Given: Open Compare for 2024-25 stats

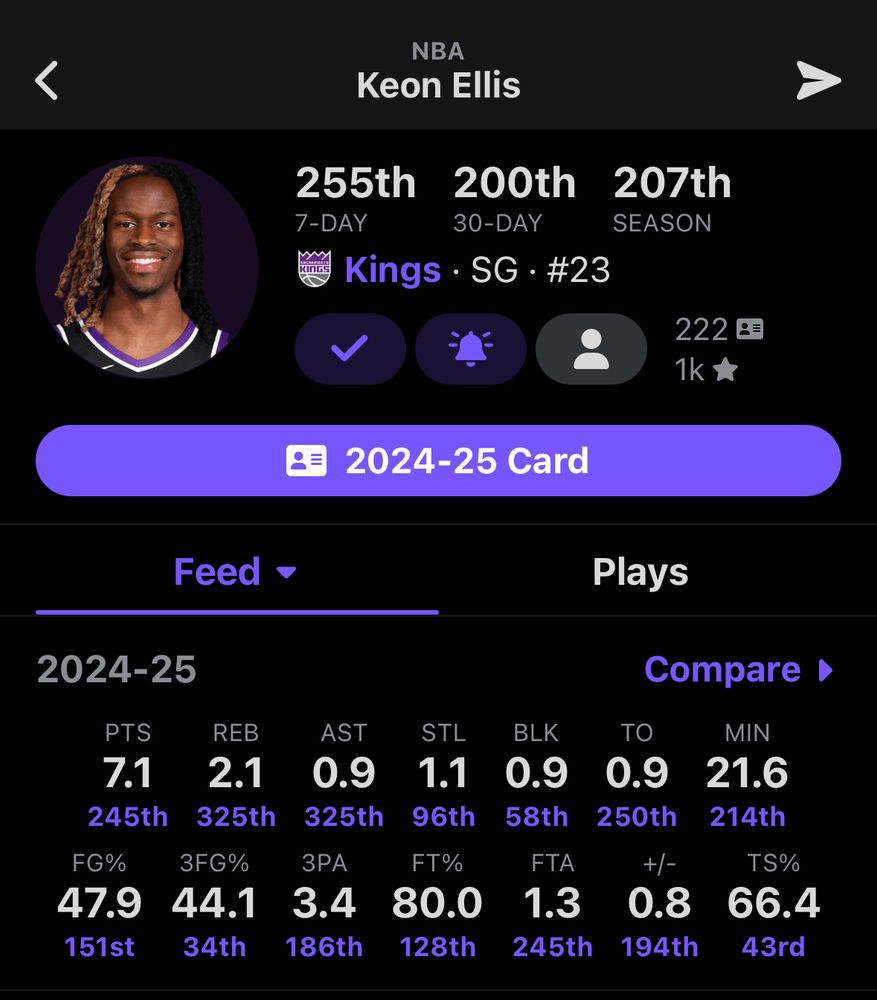Looking at the screenshot, I should click(x=738, y=669).
